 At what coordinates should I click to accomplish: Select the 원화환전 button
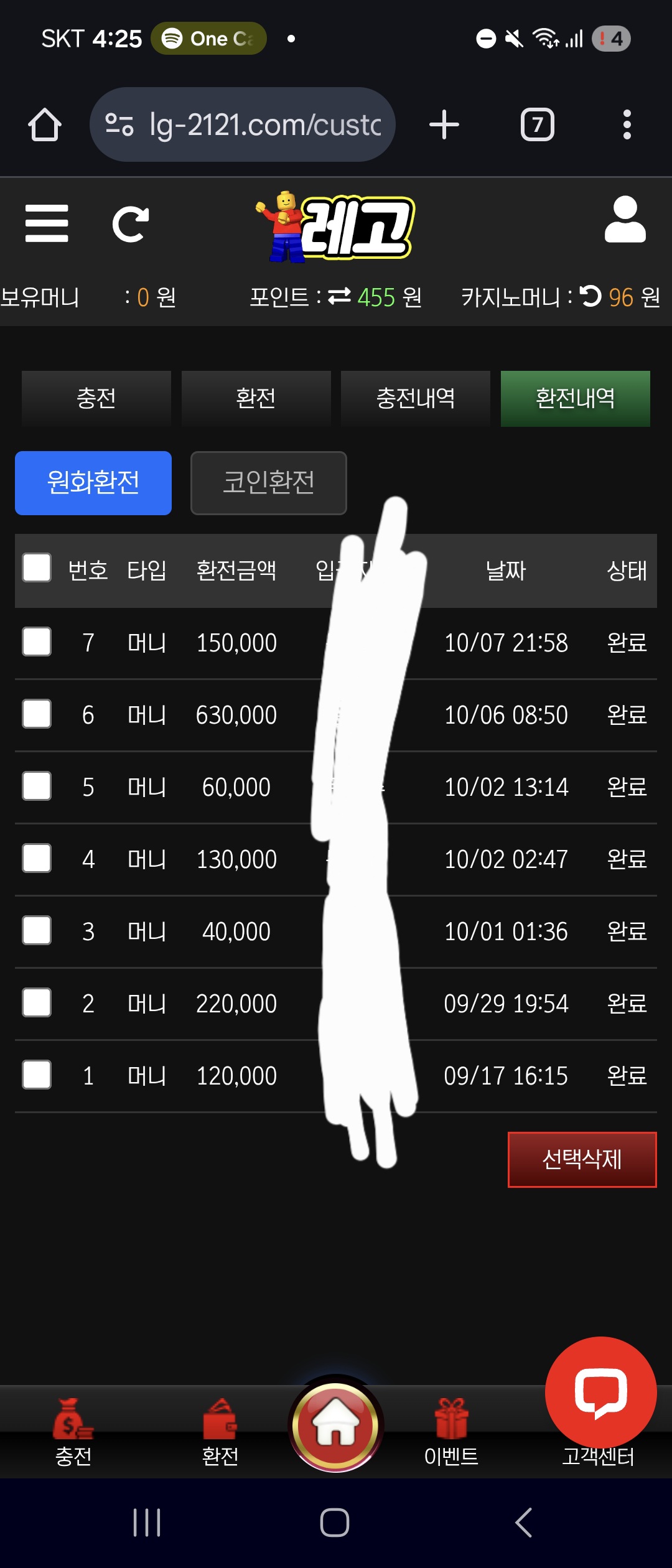click(x=93, y=483)
